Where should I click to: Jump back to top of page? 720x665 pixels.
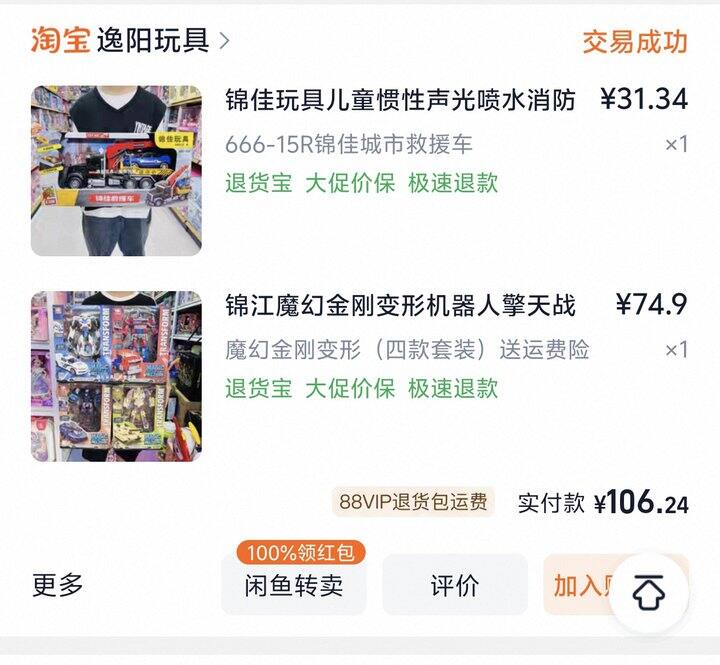(649, 592)
